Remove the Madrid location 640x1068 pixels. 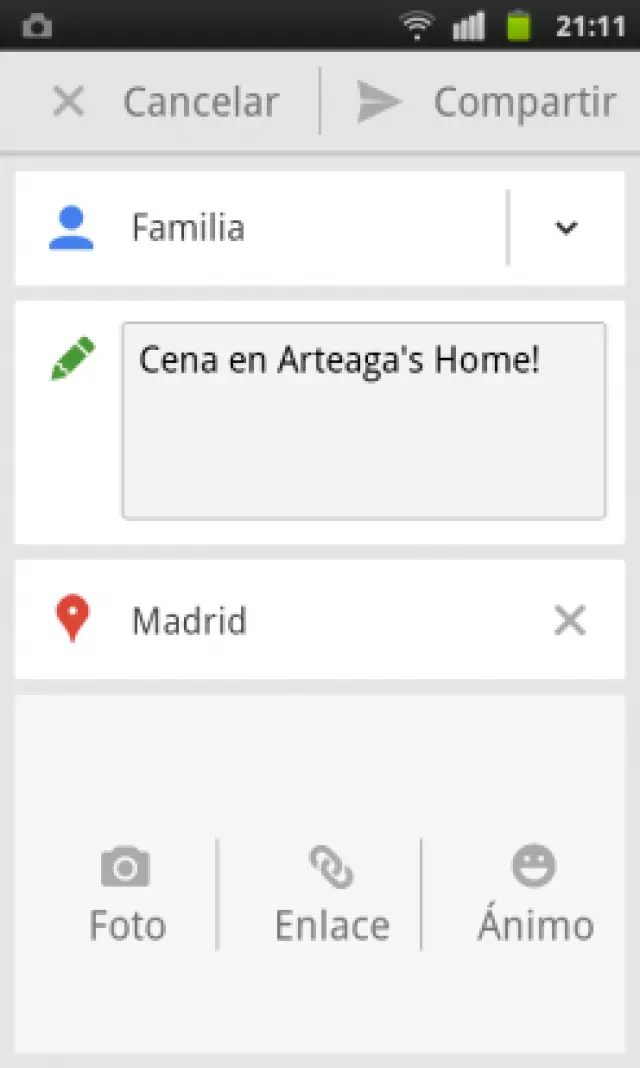[x=569, y=621]
